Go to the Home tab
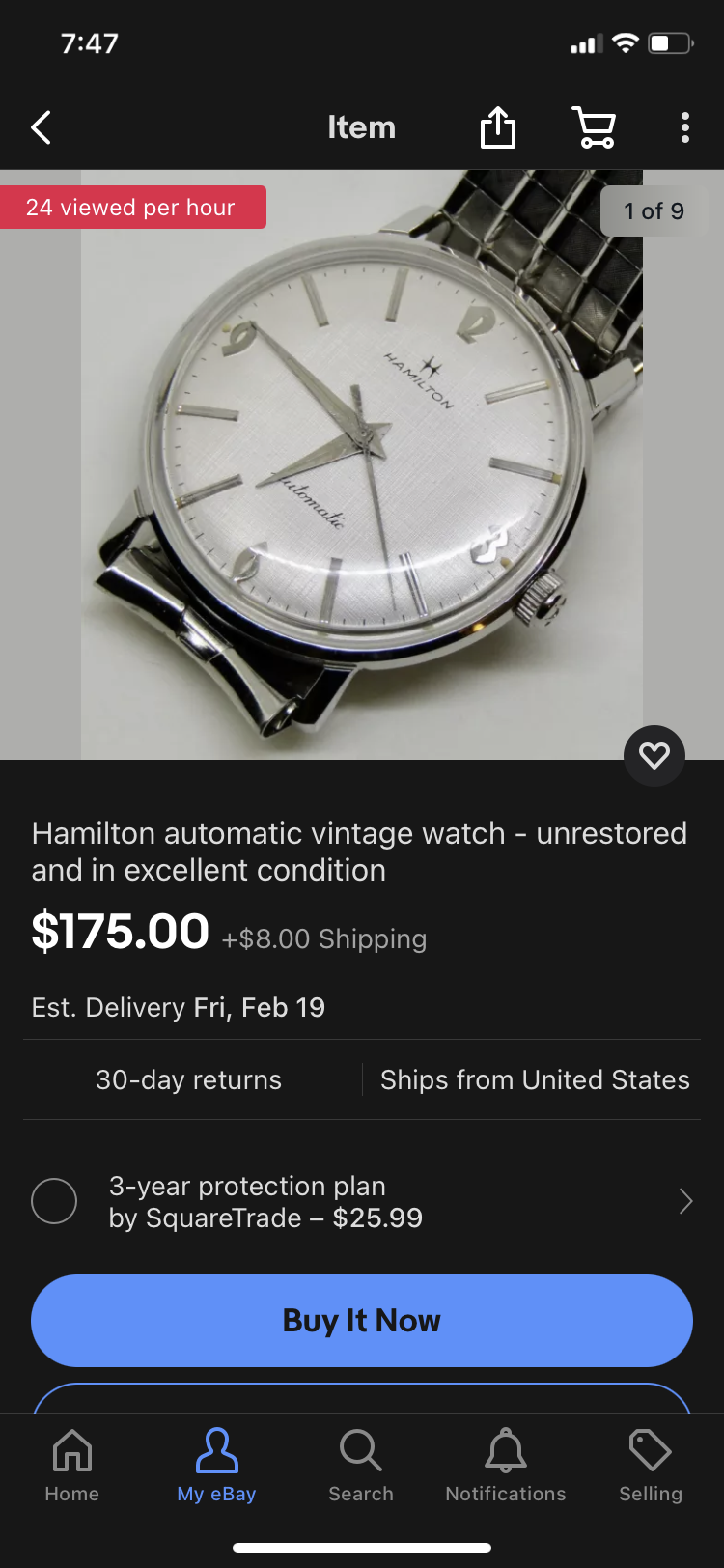Screen dimensions: 724x1568 point(72,1466)
